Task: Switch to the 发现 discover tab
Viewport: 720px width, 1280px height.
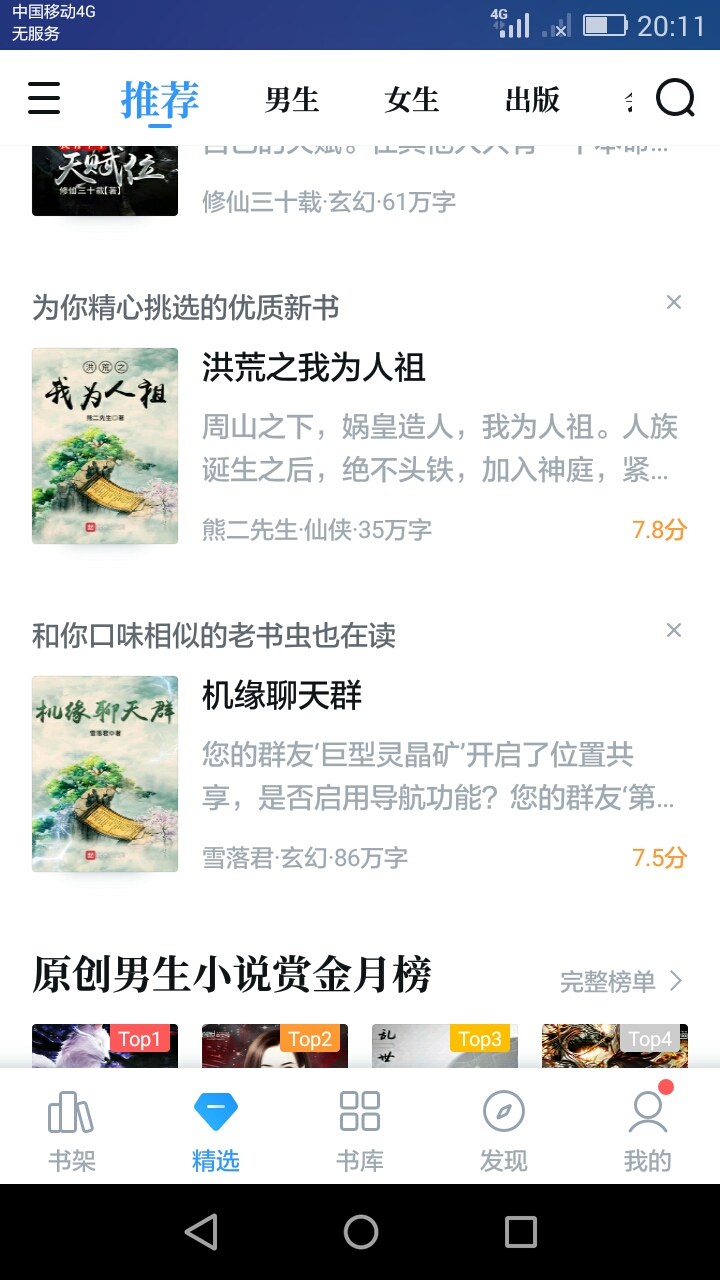Action: pyautogui.click(x=504, y=1131)
